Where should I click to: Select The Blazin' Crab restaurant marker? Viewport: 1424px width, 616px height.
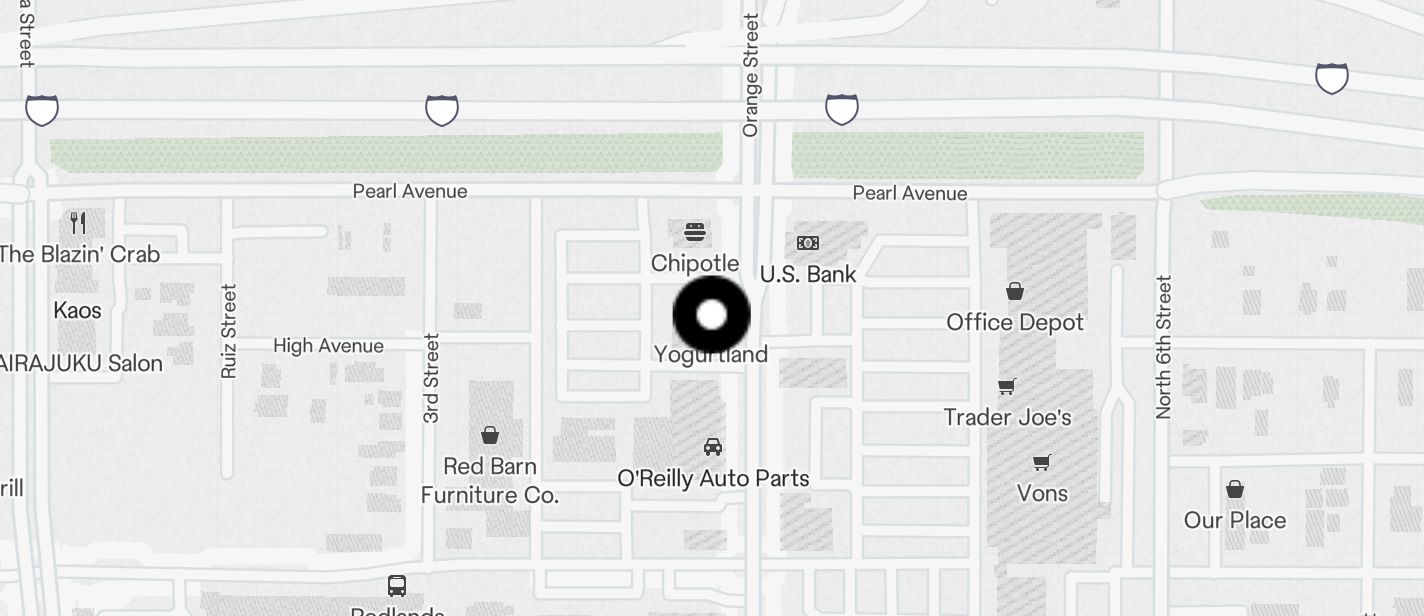pyautogui.click(x=78, y=222)
